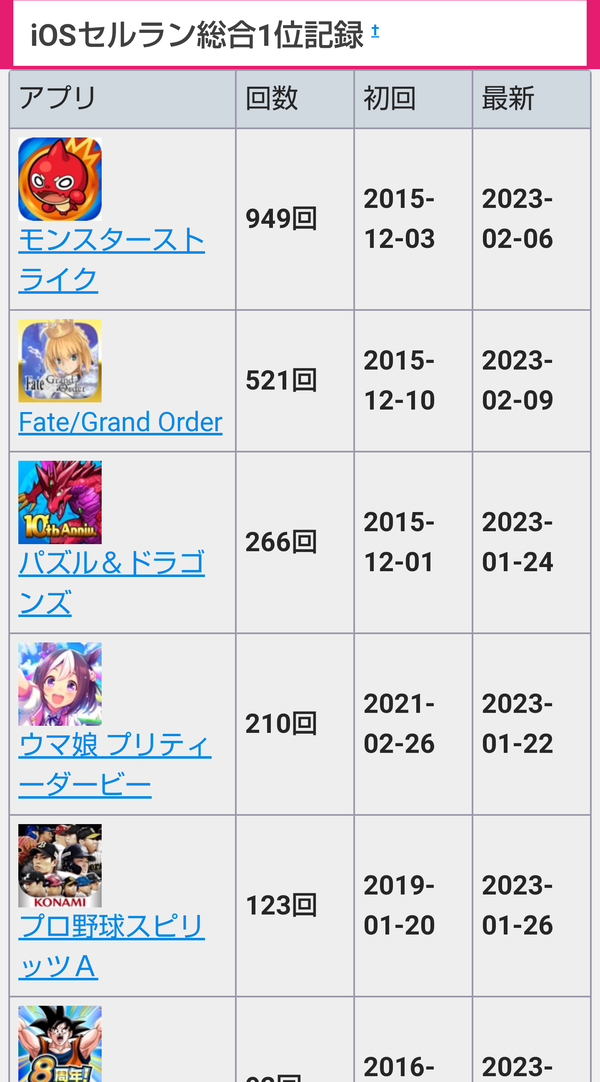
Task: Tap the KONAMI baseball app icon
Action: pyautogui.click(x=60, y=865)
